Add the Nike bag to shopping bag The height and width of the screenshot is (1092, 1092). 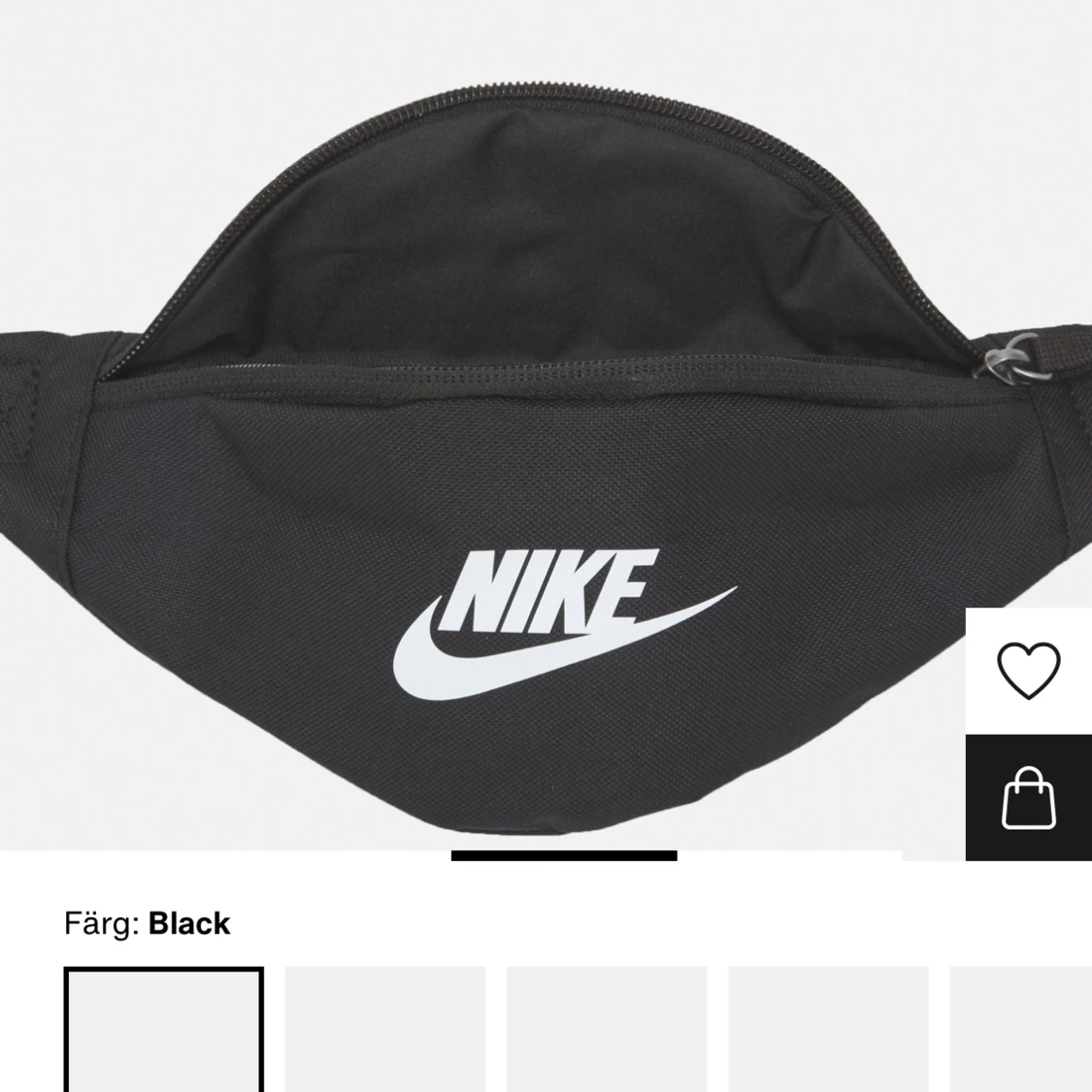coord(1029,798)
